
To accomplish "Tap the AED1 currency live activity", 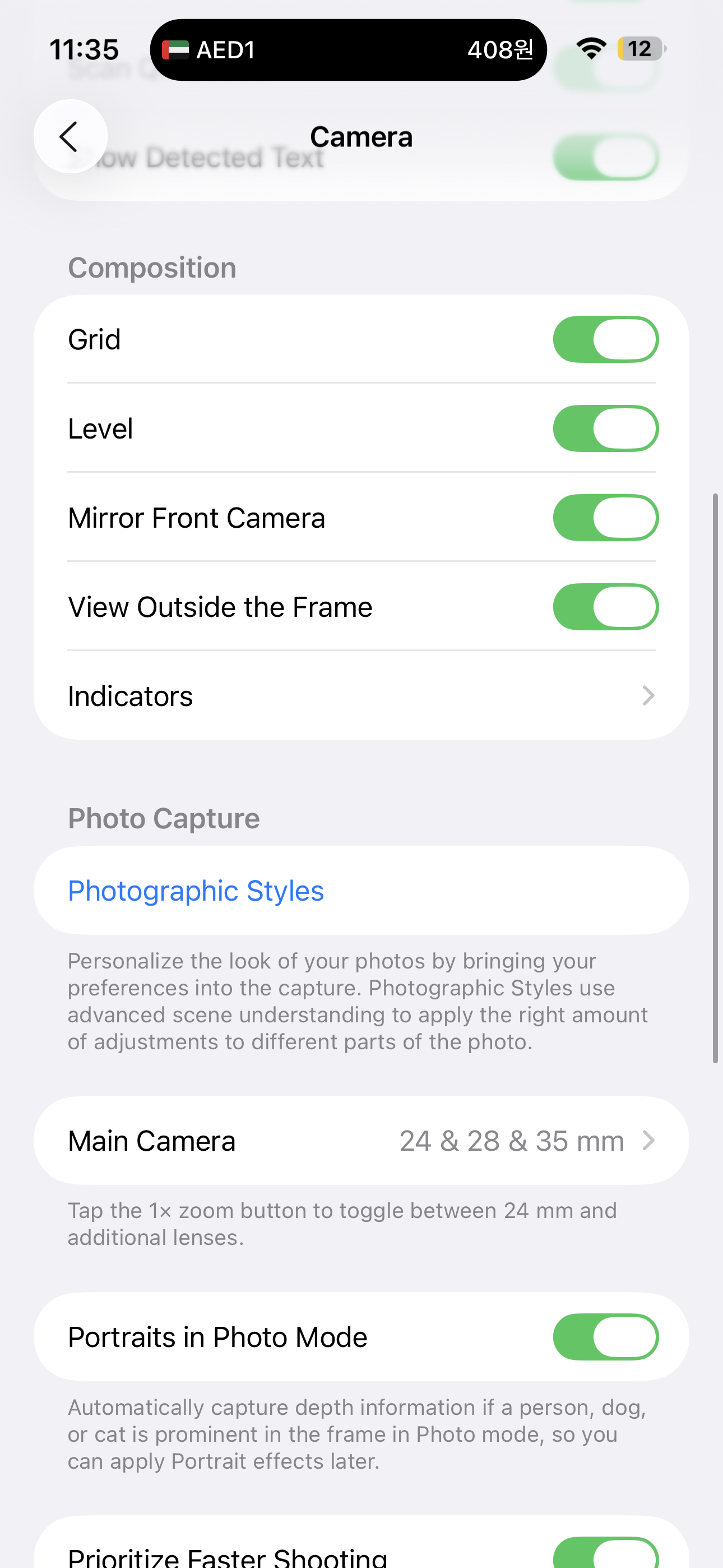I will click(x=348, y=50).
